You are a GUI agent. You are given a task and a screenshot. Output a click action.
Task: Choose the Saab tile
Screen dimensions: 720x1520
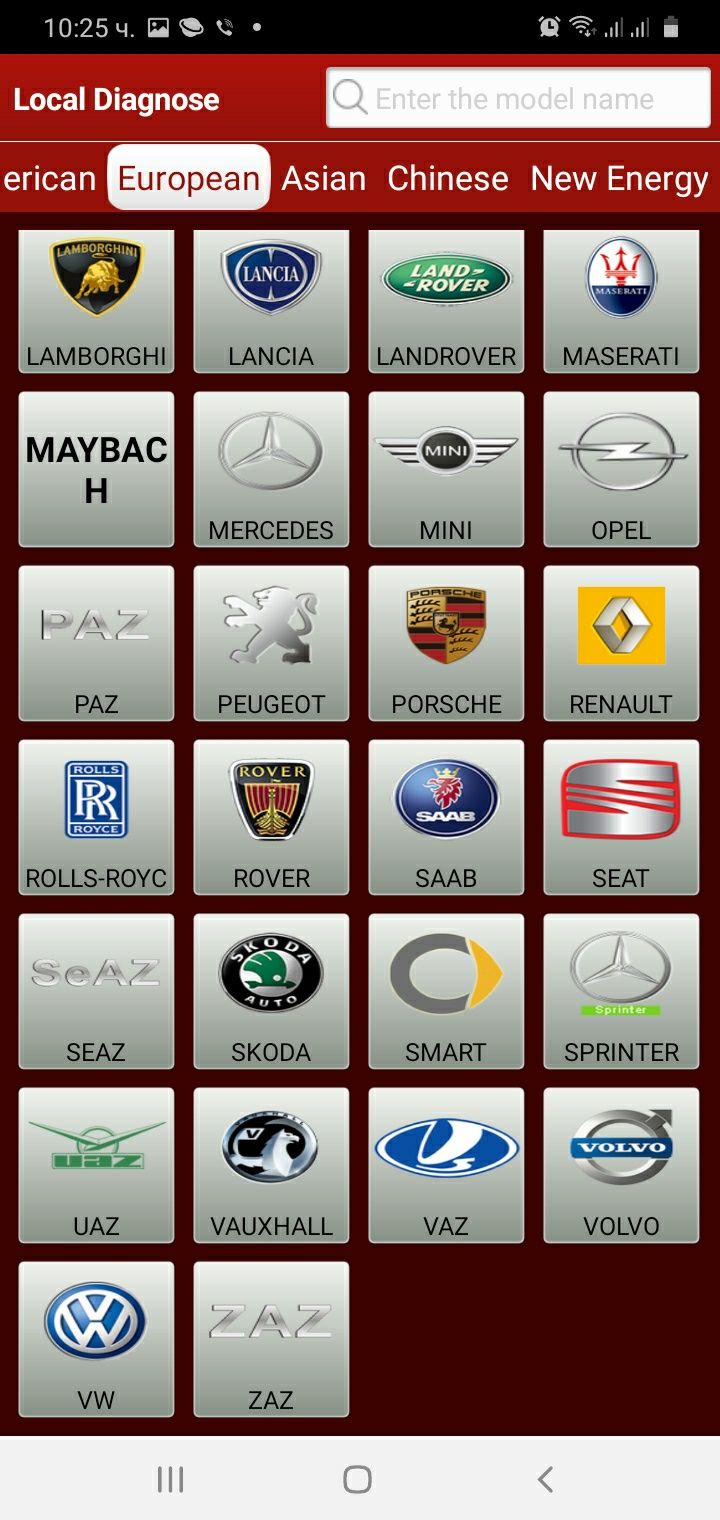(x=446, y=817)
